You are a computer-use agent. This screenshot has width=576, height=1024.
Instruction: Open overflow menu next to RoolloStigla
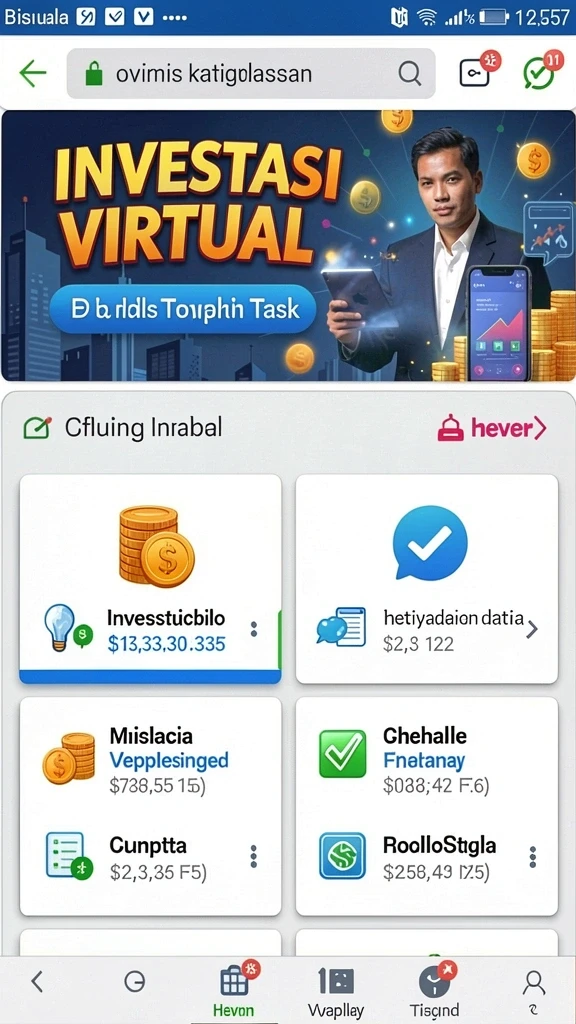click(533, 857)
